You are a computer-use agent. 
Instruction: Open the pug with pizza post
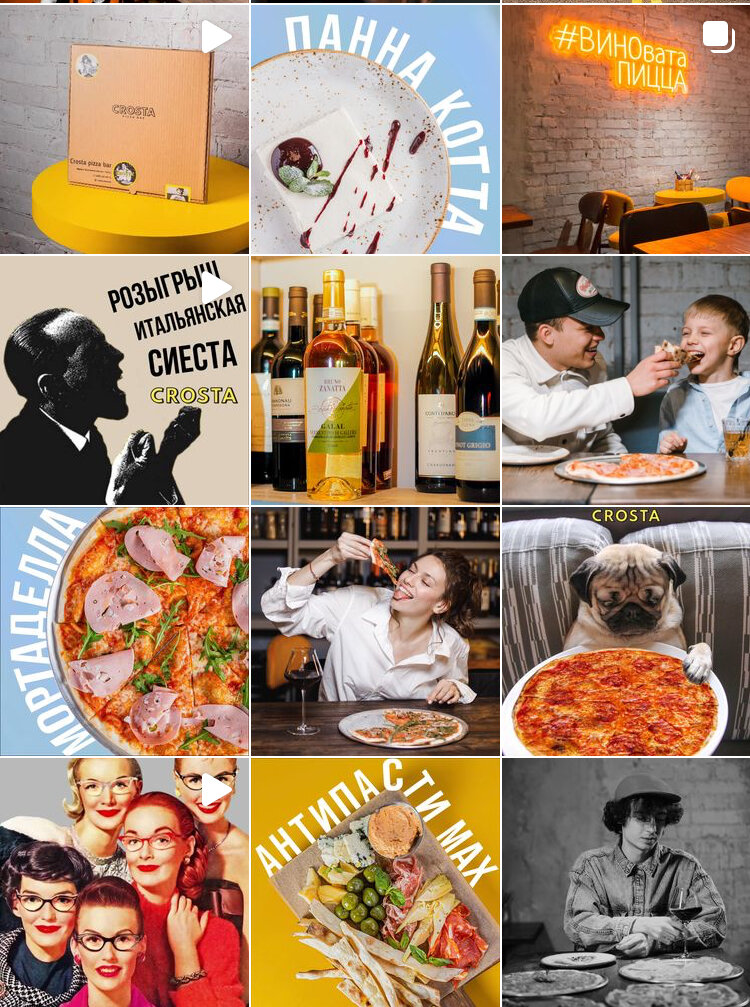coord(626,631)
